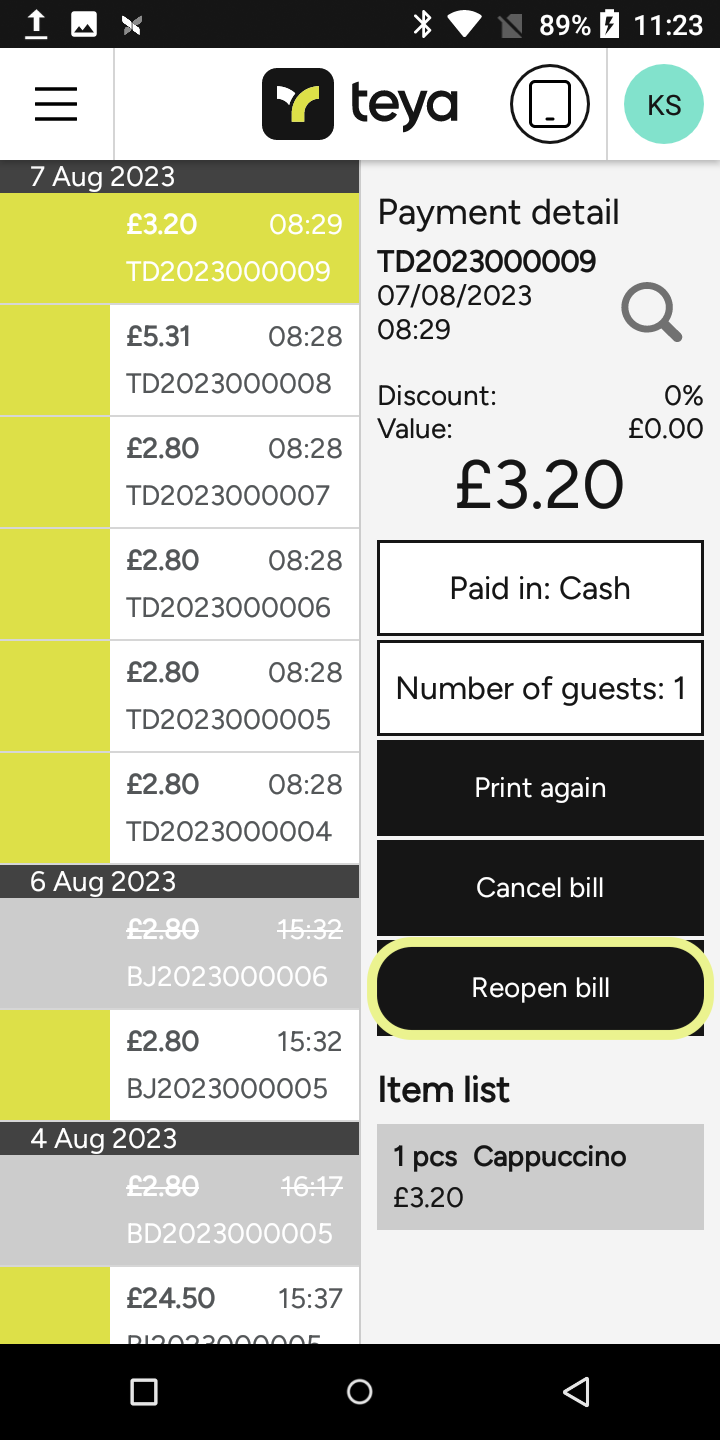Tap the tablet device icon in header
The width and height of the screenshot is (720, 1440).
pos(550,104)
